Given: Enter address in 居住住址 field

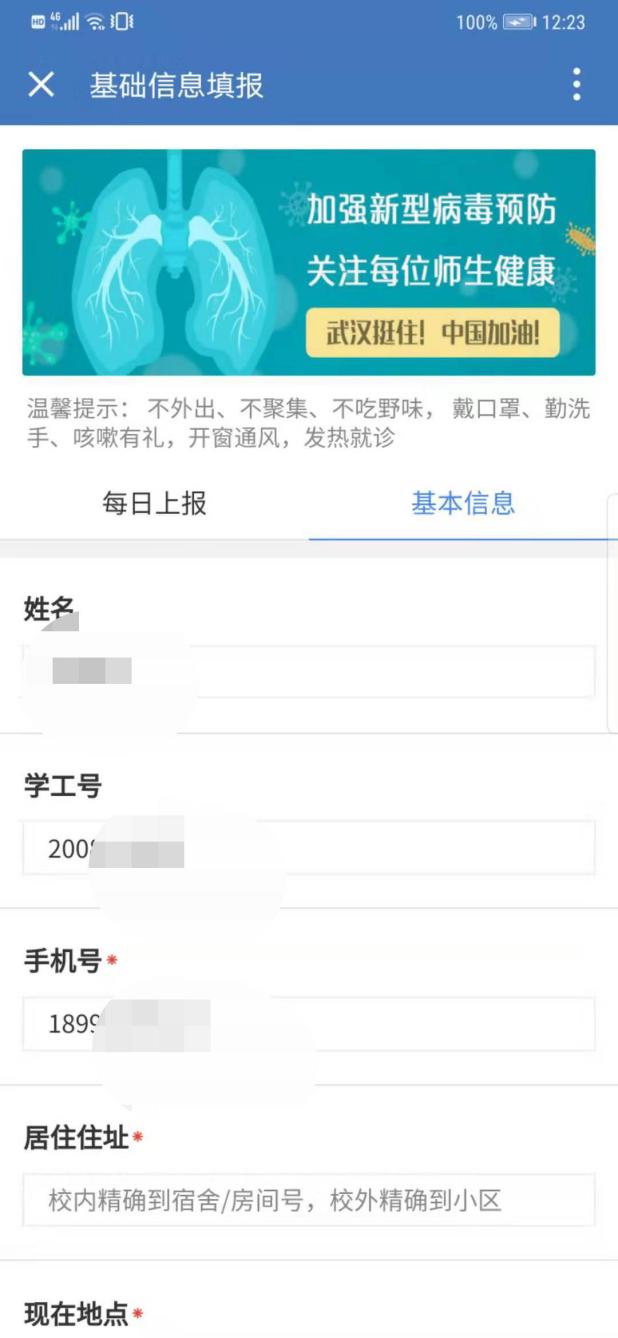Looking at the screenshot, I should (x=308, y=1200).
